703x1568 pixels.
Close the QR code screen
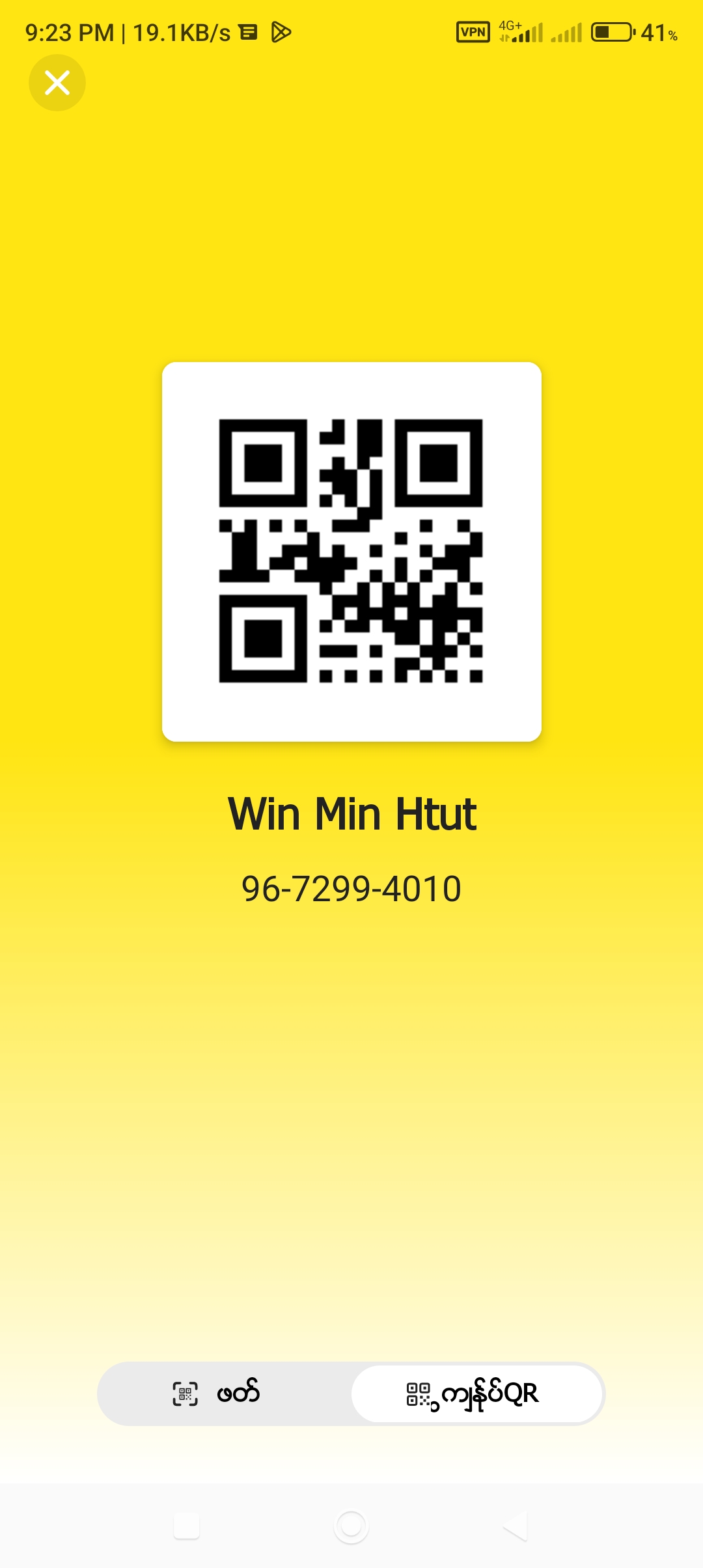click(57, 83)
